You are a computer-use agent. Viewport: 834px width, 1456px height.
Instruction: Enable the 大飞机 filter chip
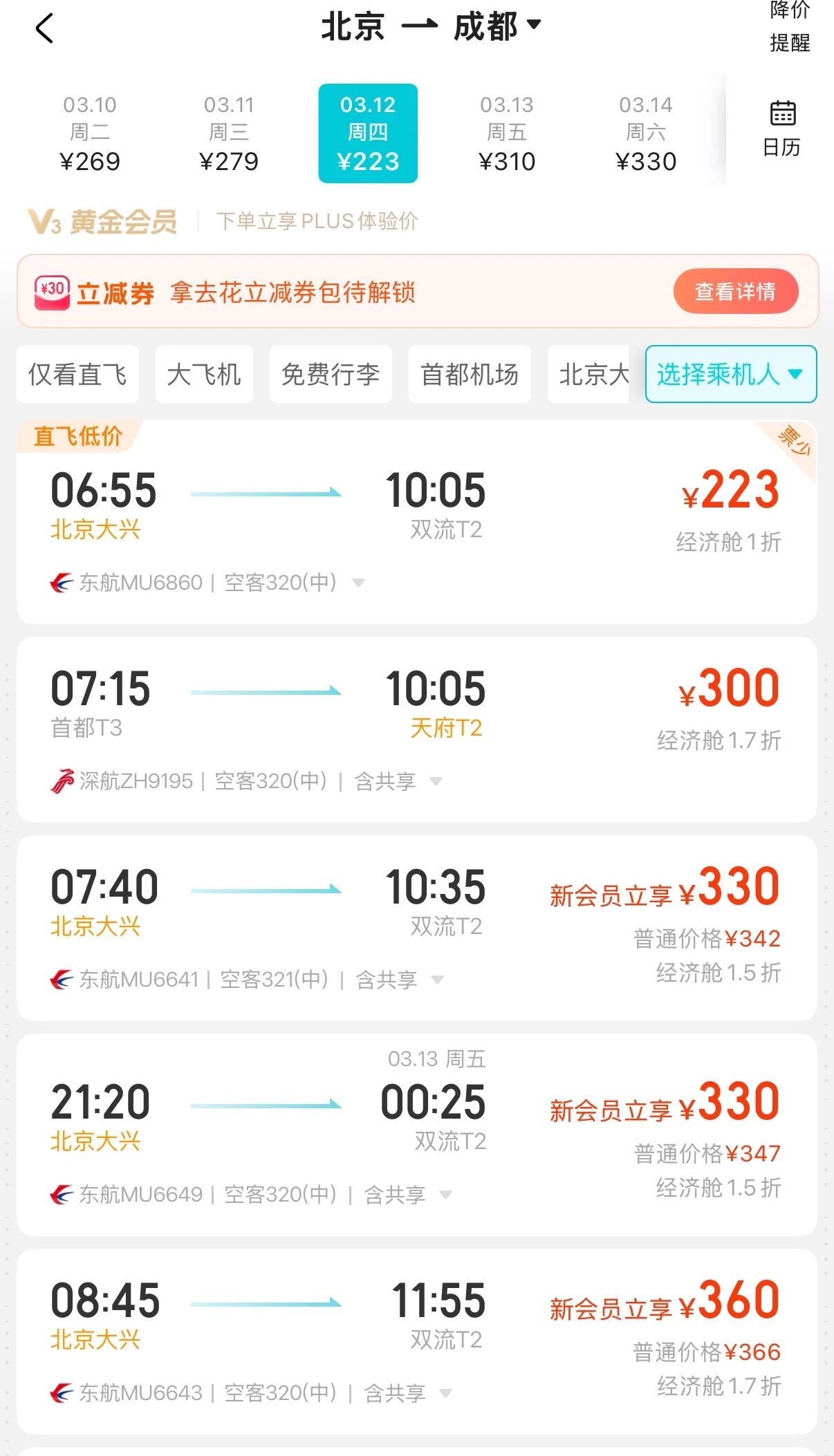tap(204, 374)
